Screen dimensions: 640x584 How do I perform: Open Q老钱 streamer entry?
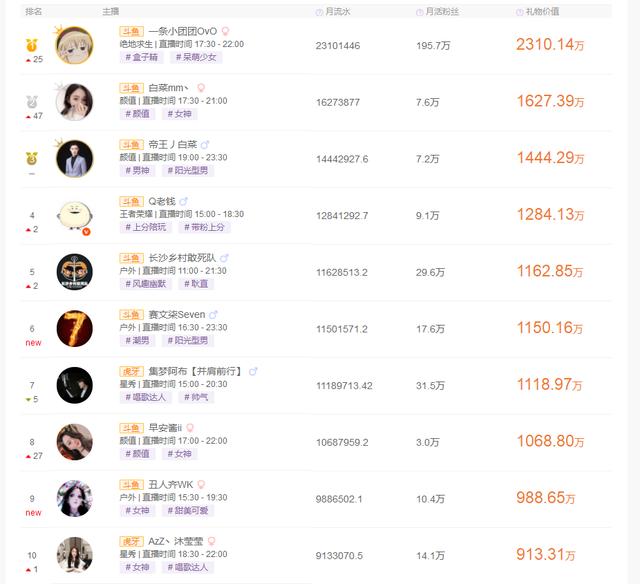(x=161, y=201)
